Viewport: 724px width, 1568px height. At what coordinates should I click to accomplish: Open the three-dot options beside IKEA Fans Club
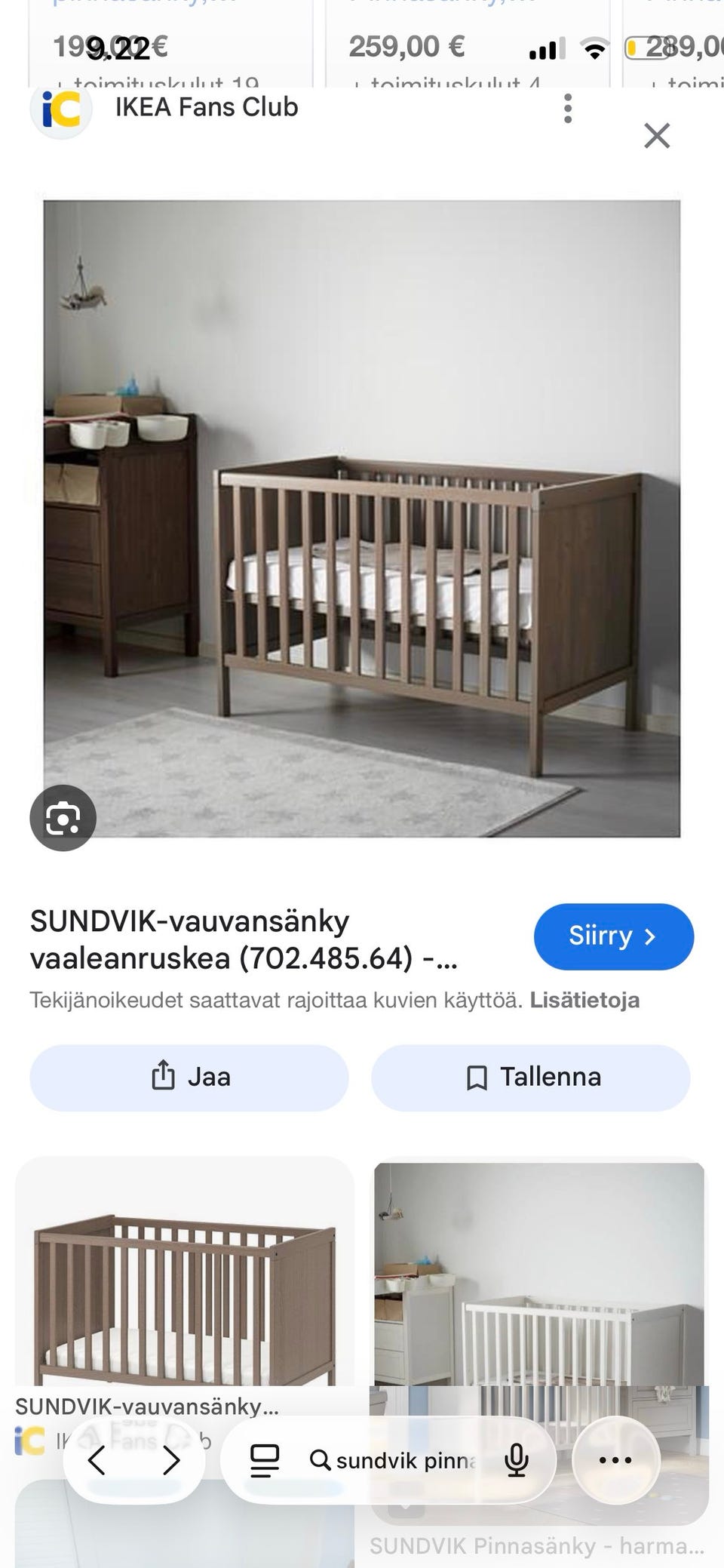tap(567, 108)
